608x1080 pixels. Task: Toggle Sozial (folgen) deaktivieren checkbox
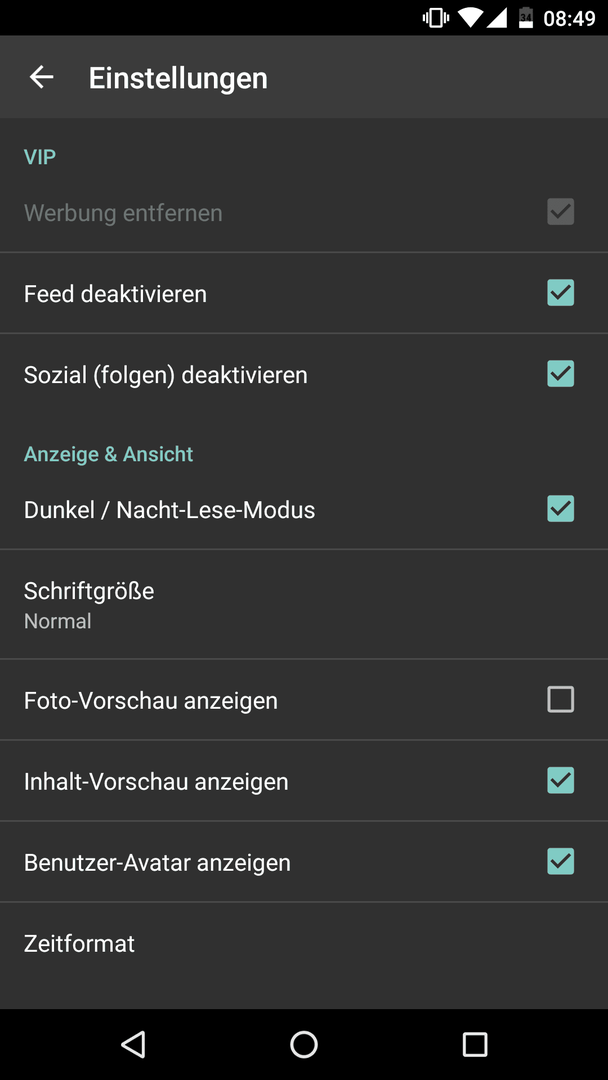point(560,374)
